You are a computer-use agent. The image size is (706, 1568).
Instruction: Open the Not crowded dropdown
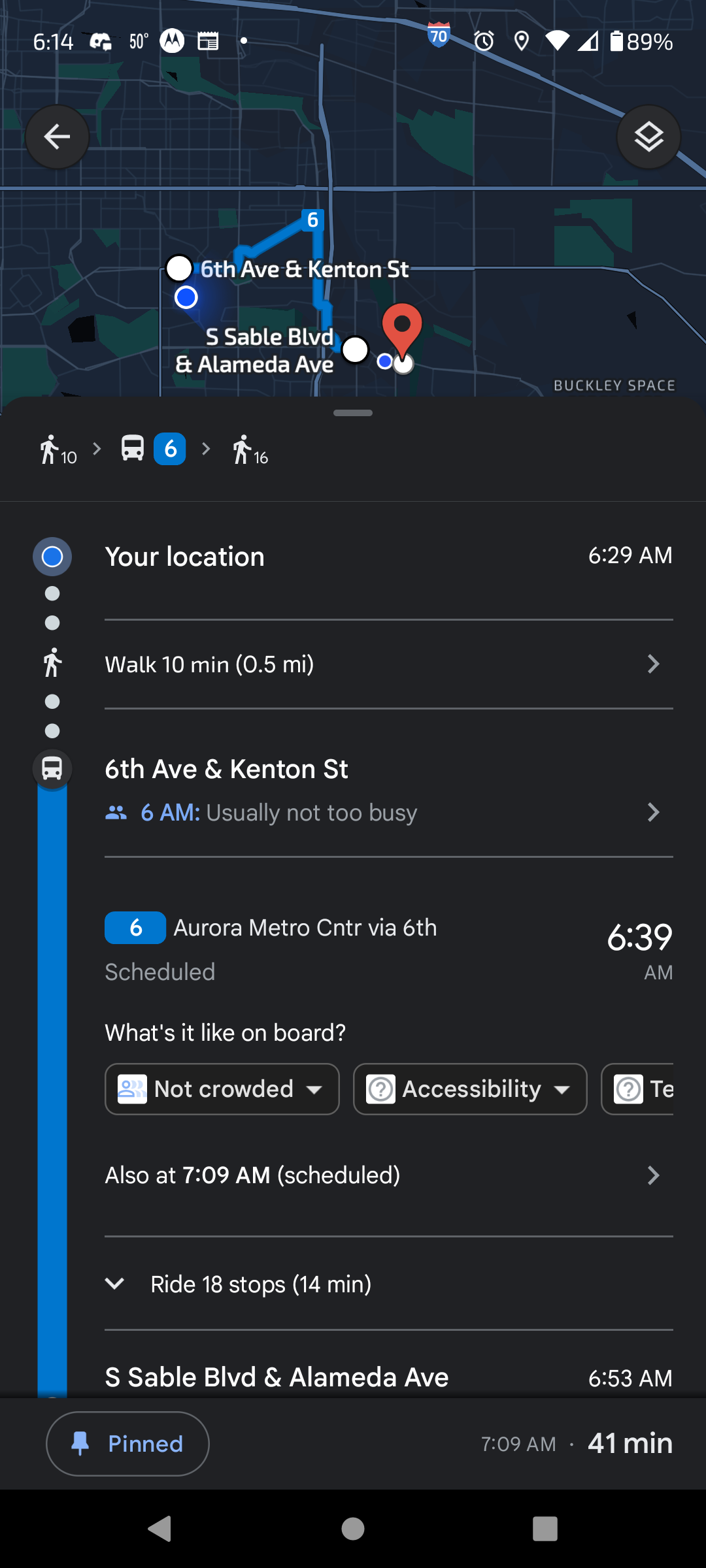point(222,1089)
